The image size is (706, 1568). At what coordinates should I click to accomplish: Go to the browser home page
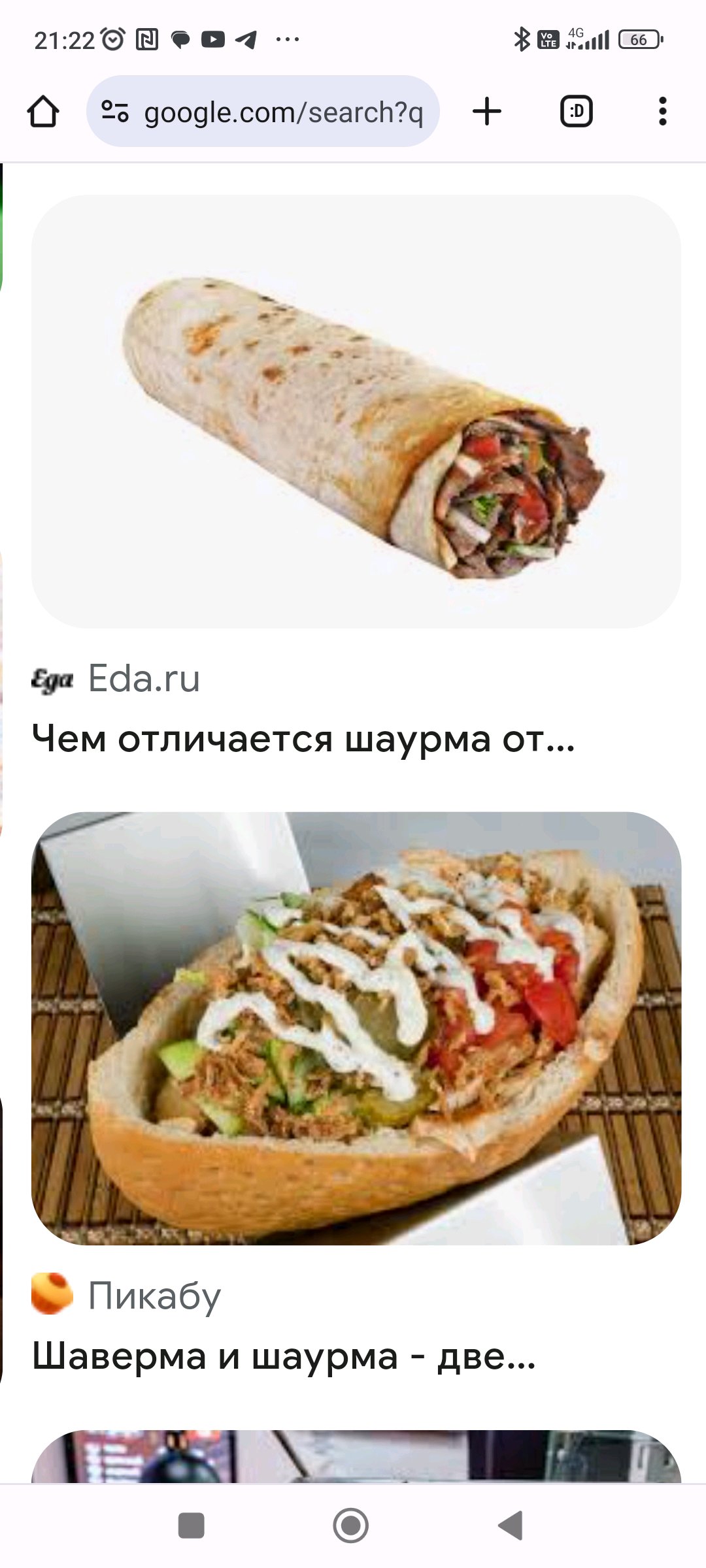pyautogui.click(x=43, y=111)
